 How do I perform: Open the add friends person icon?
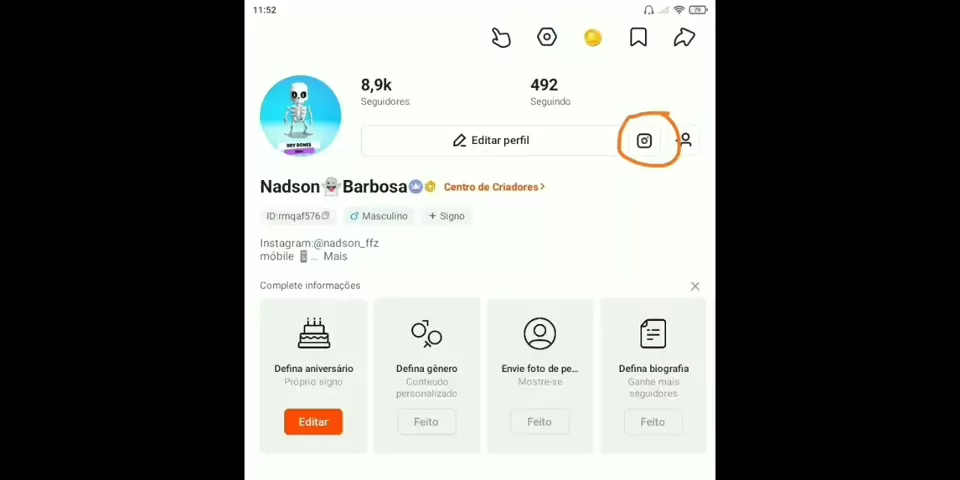click(685, 141)
